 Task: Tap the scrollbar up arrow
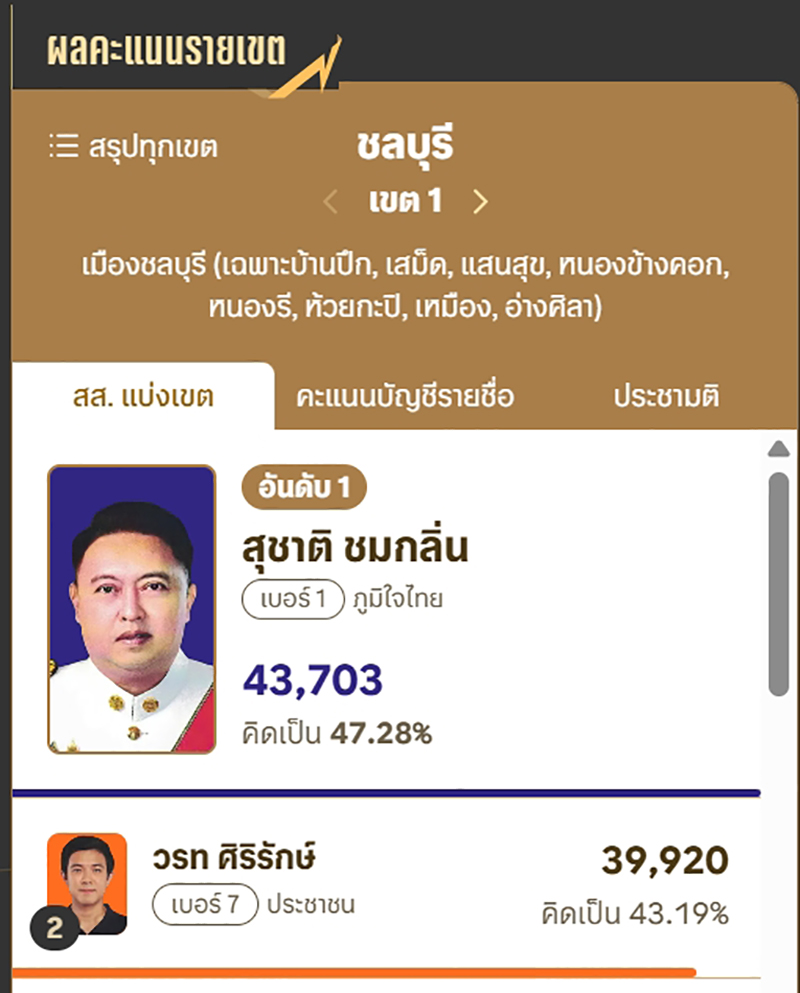coord(779,449)
